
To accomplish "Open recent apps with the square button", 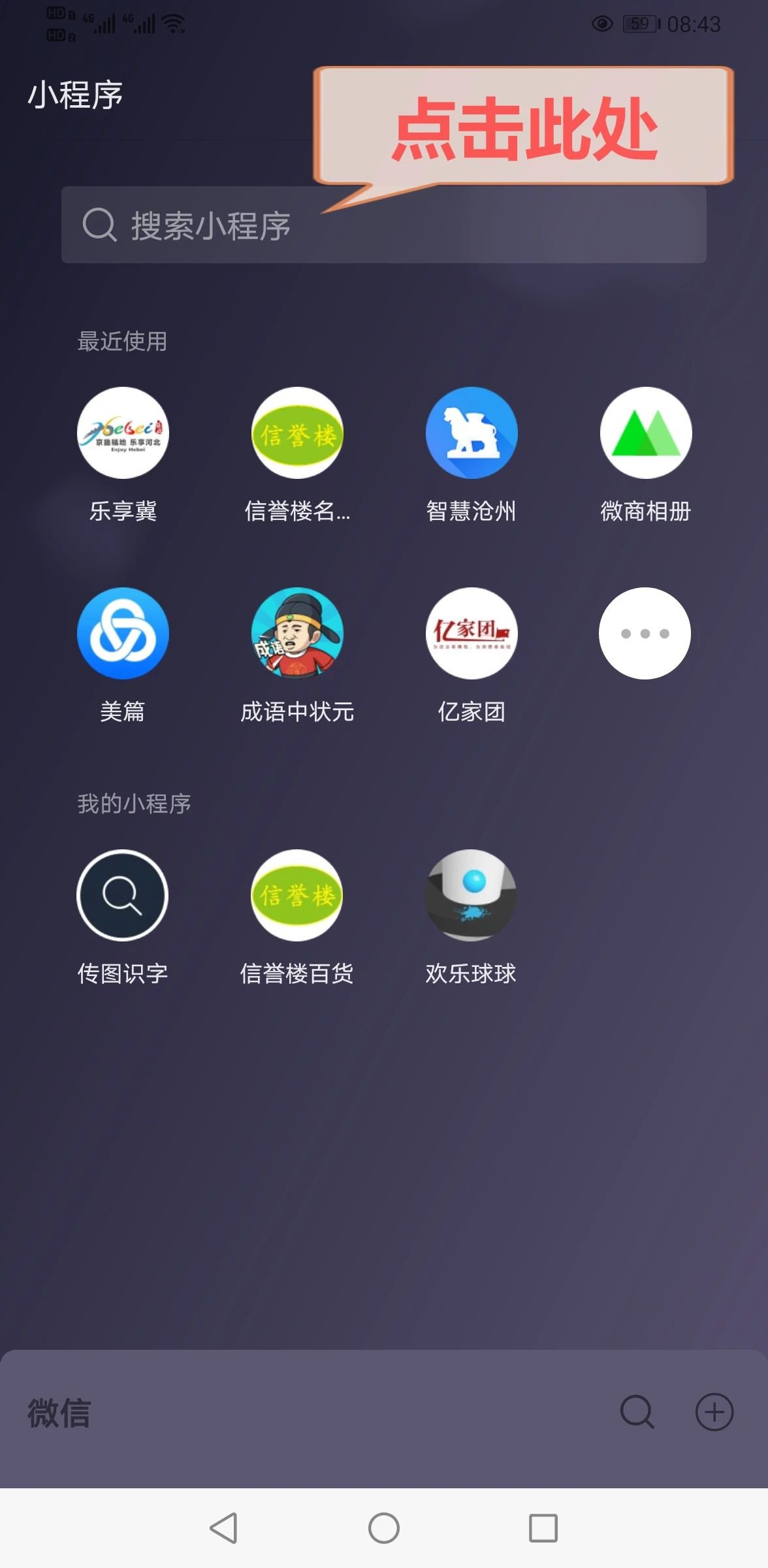I will 543,1528.
